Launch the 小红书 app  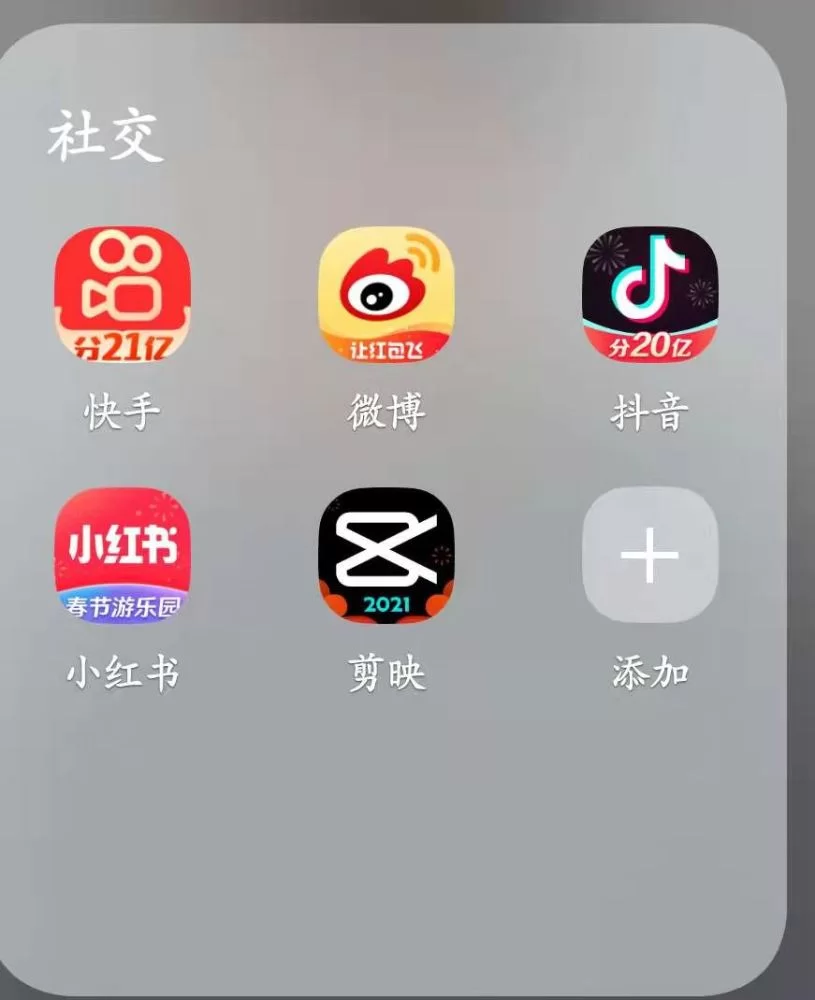tap(122, 555)
